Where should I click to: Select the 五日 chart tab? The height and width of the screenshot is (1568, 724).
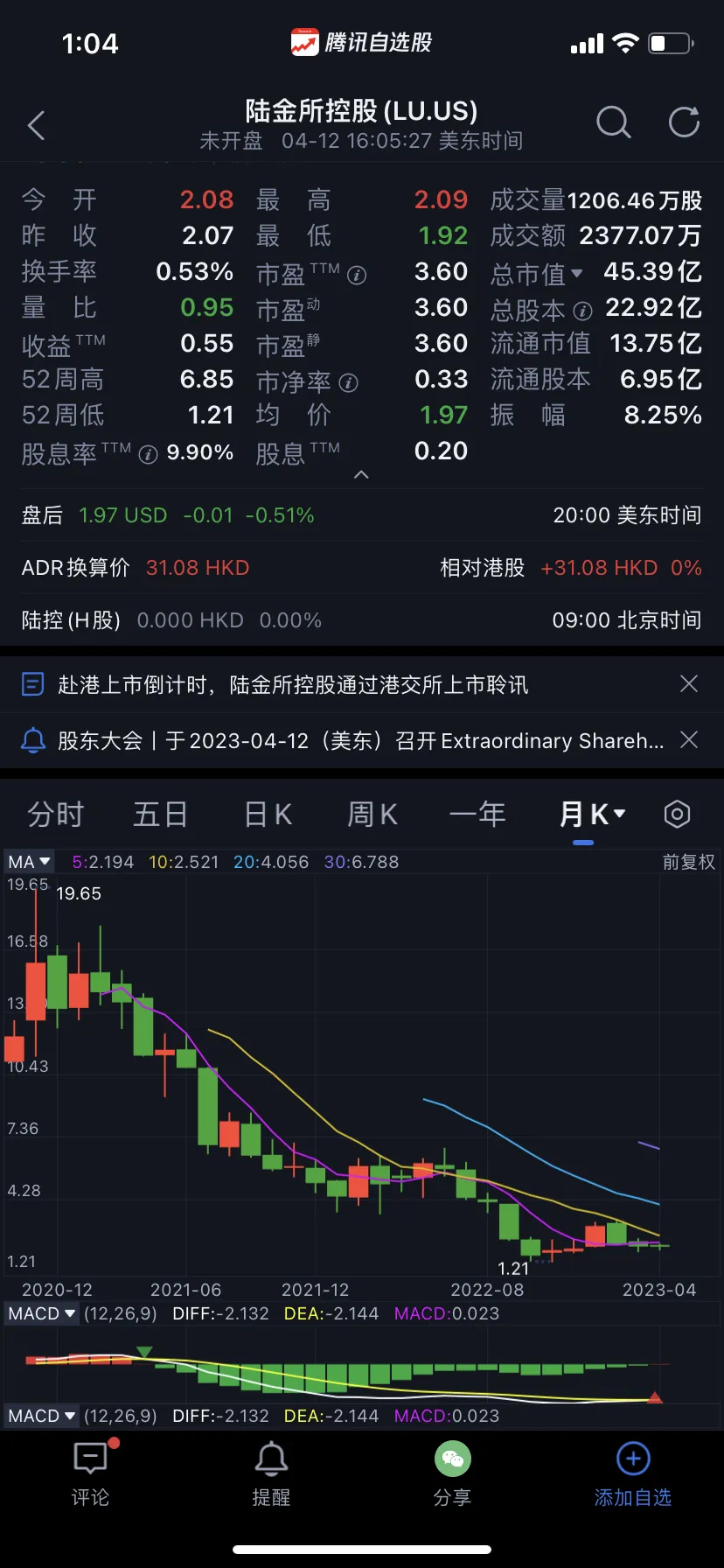160,815
